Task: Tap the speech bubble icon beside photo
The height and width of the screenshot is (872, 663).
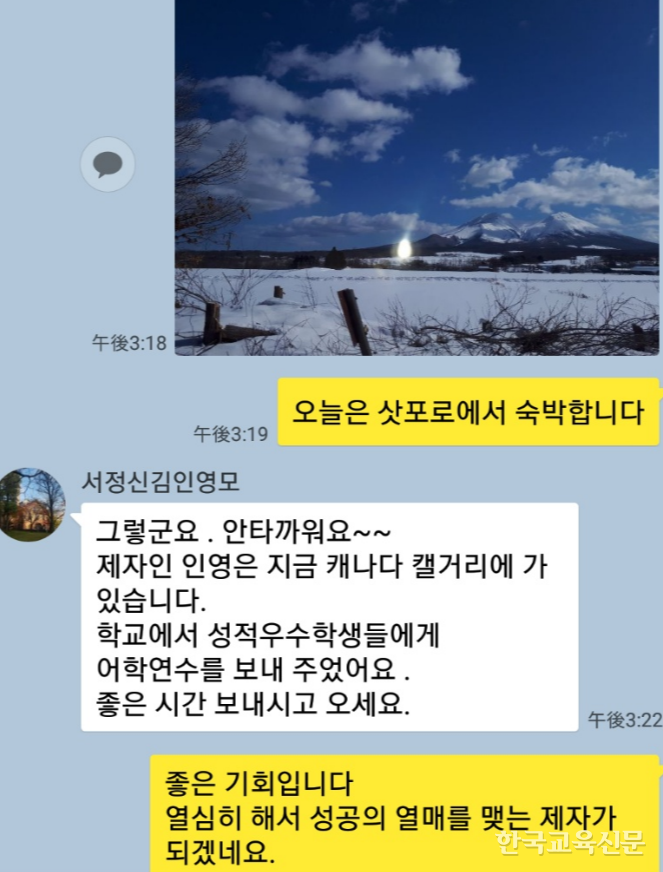Action: pos(107,164)
